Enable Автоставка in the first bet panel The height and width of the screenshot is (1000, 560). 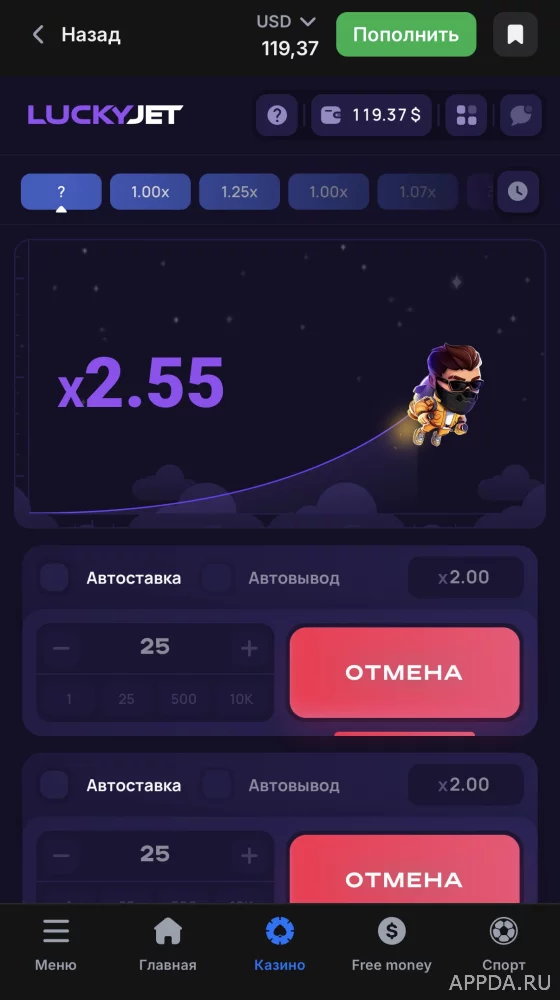pyautogui.click(x=54, y=578)
